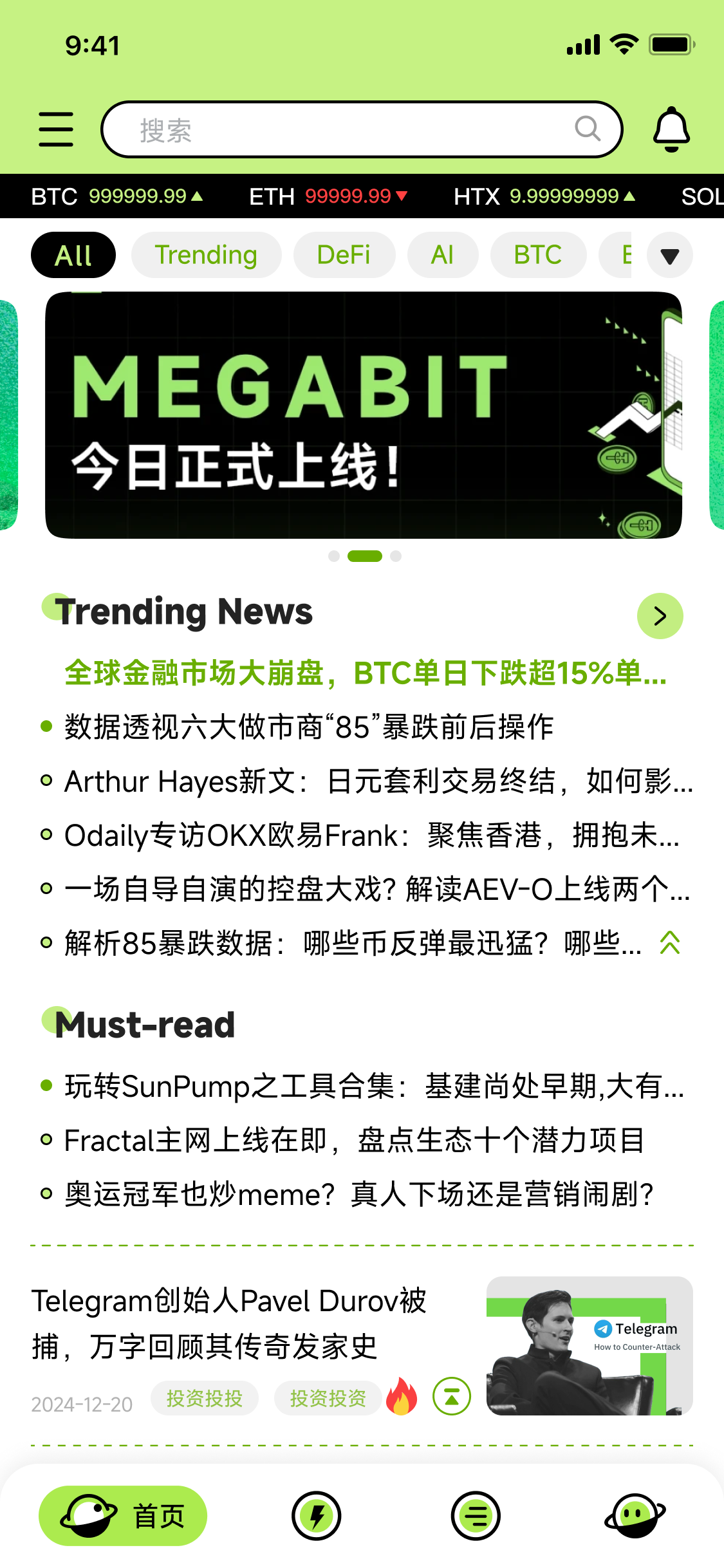Screen dimensions: 724x1568
Task: Choose the BTC category chip
Action: [537, 255]
